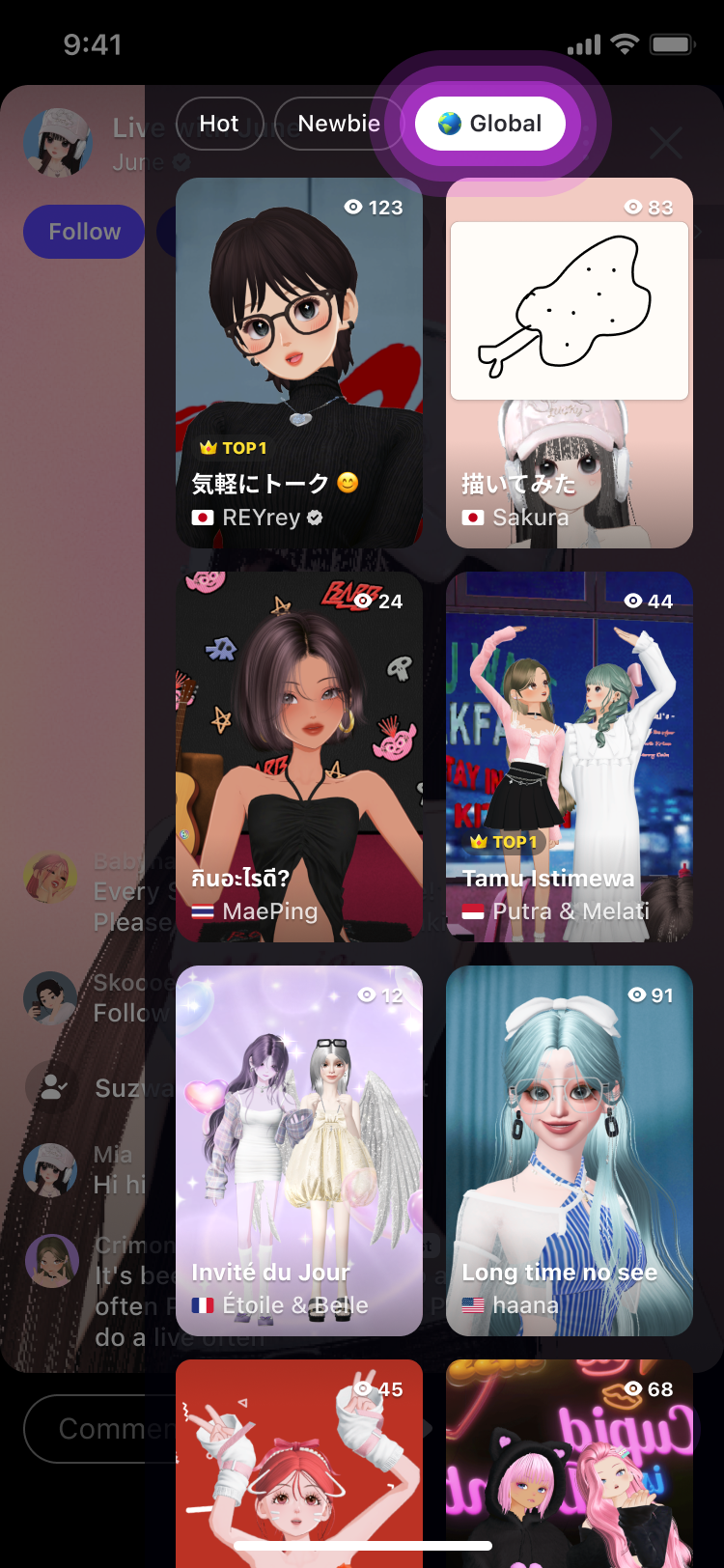
Task: Open REYrey's live stream card
Action: point(299,363)
